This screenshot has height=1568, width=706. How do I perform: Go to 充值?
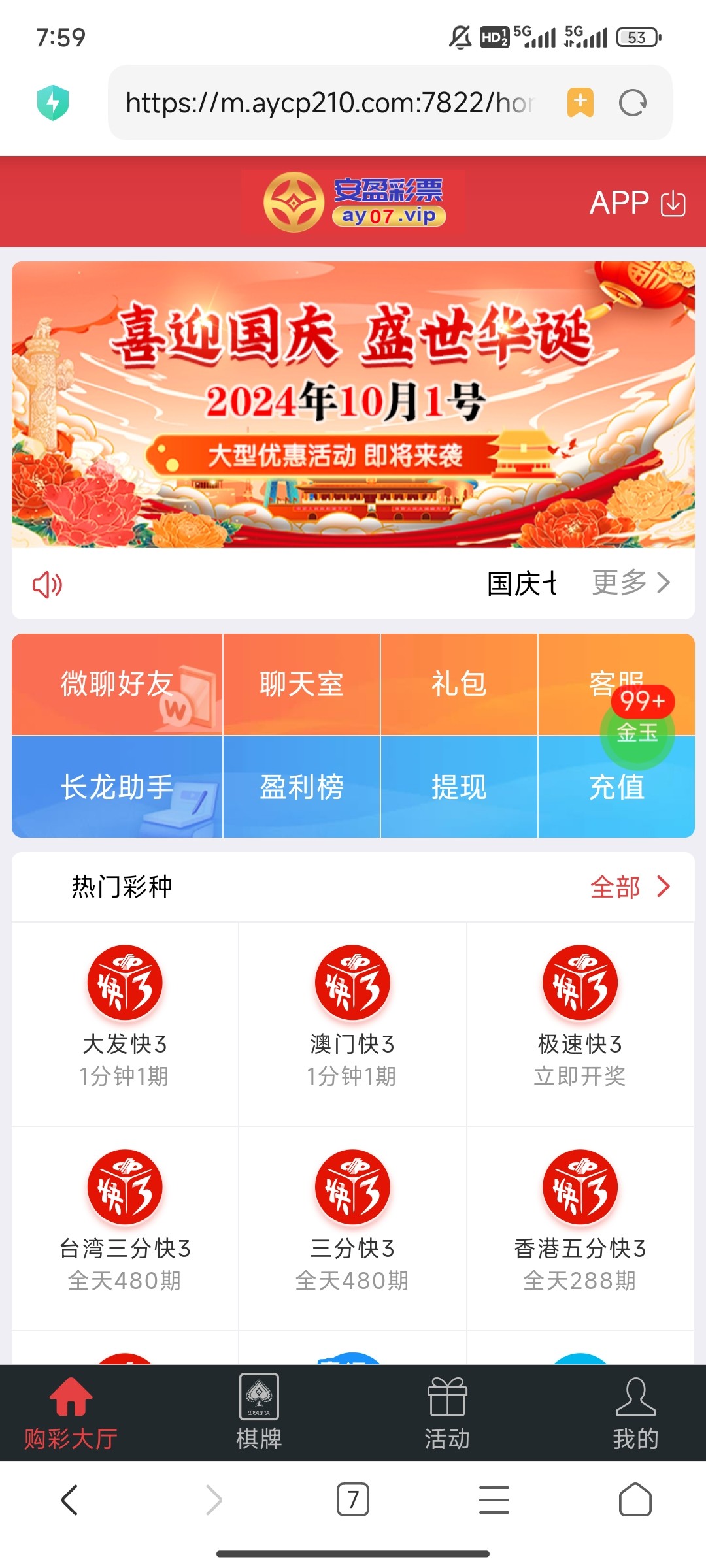[616, 787]
